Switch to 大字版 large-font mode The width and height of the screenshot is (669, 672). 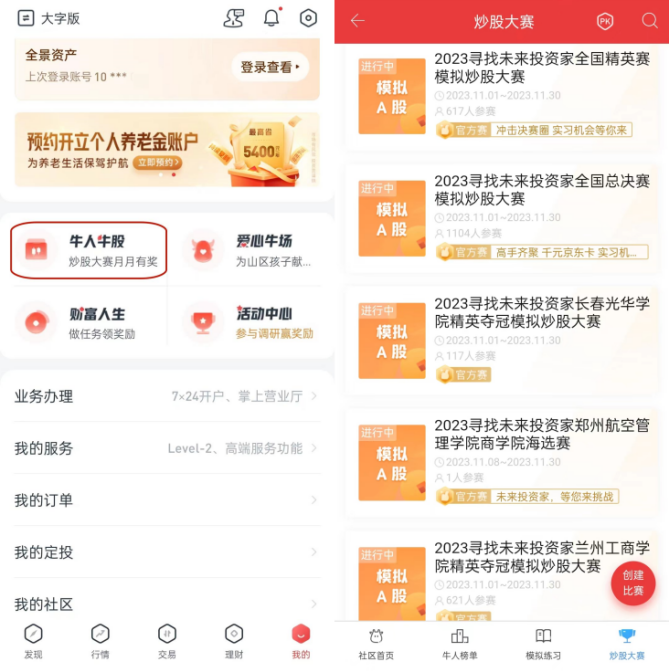tap(48, 18)
